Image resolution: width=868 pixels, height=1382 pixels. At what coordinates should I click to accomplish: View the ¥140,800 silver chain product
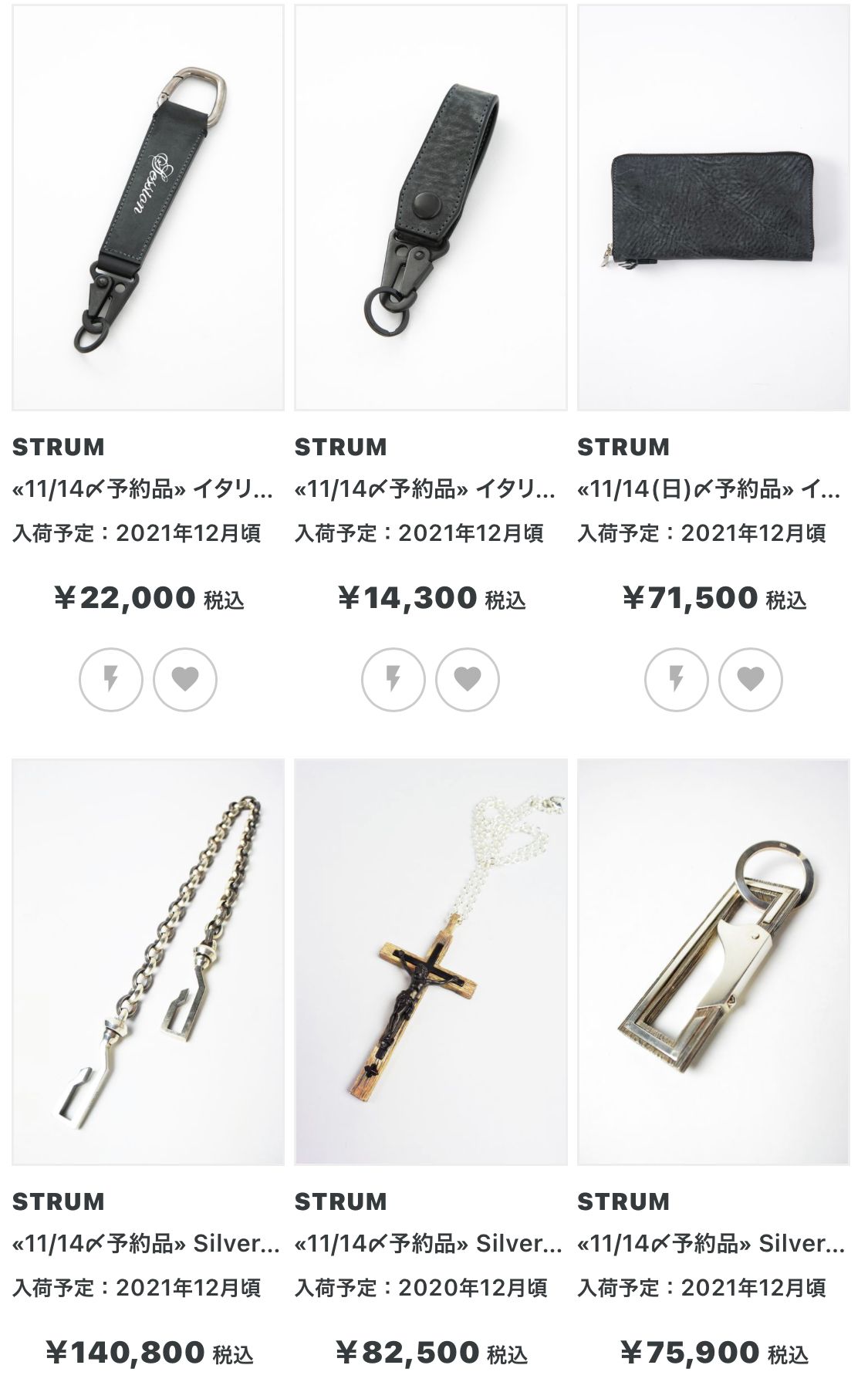coord(147,961)
